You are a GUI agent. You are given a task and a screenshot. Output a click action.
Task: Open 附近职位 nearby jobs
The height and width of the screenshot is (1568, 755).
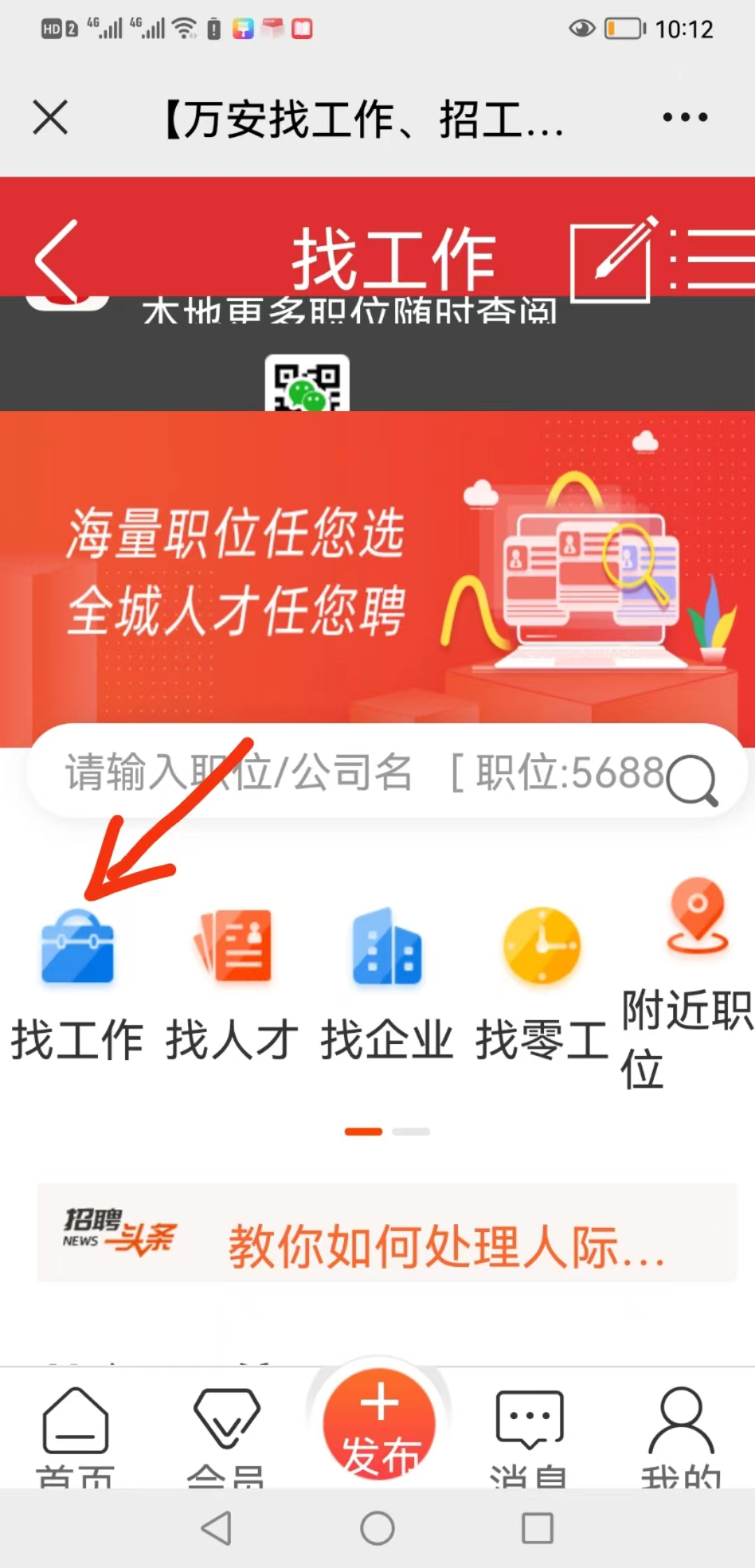click(x=689, y=984)
